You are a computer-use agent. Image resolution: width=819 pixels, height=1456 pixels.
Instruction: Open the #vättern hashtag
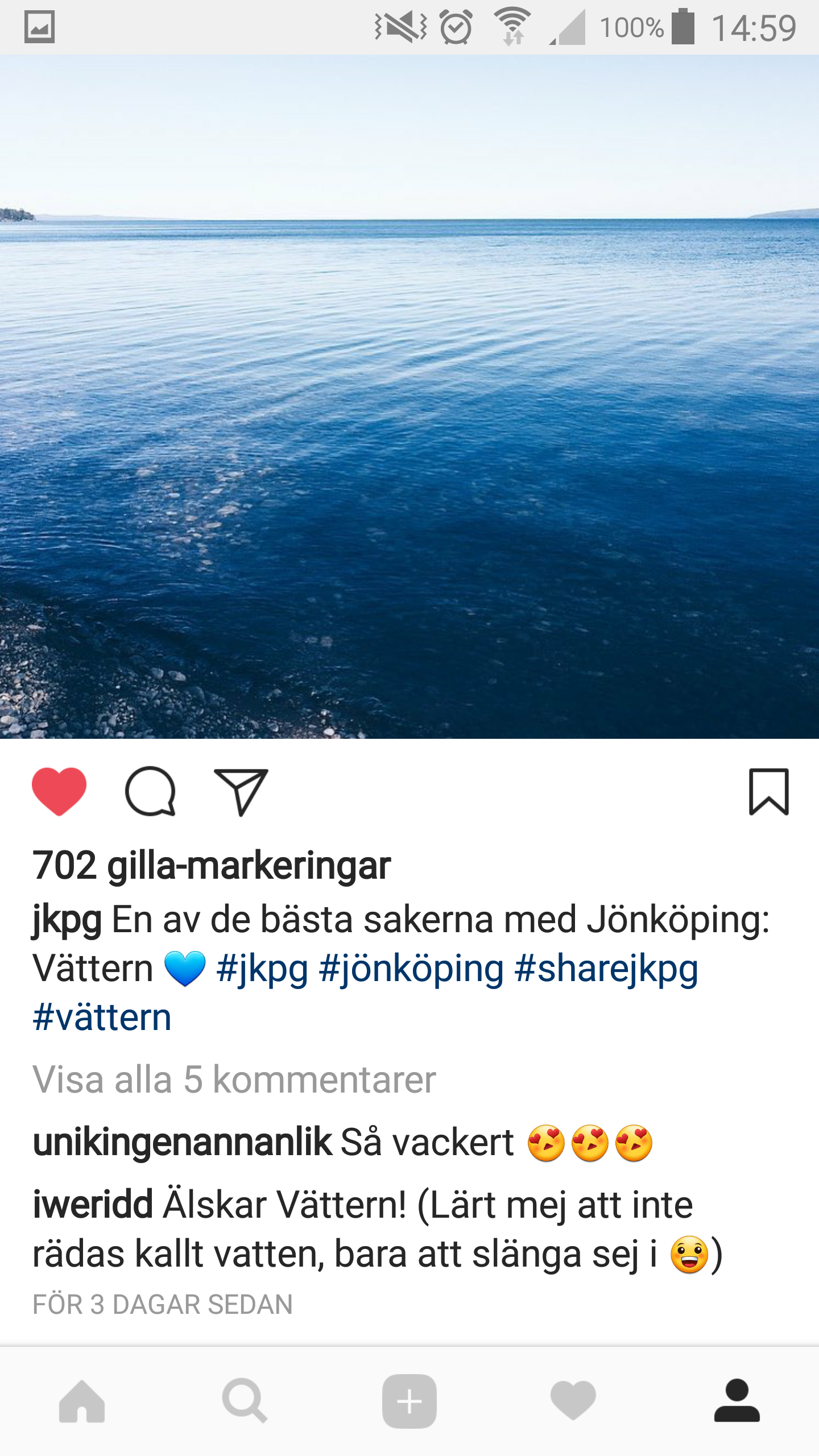(102, 1017)
